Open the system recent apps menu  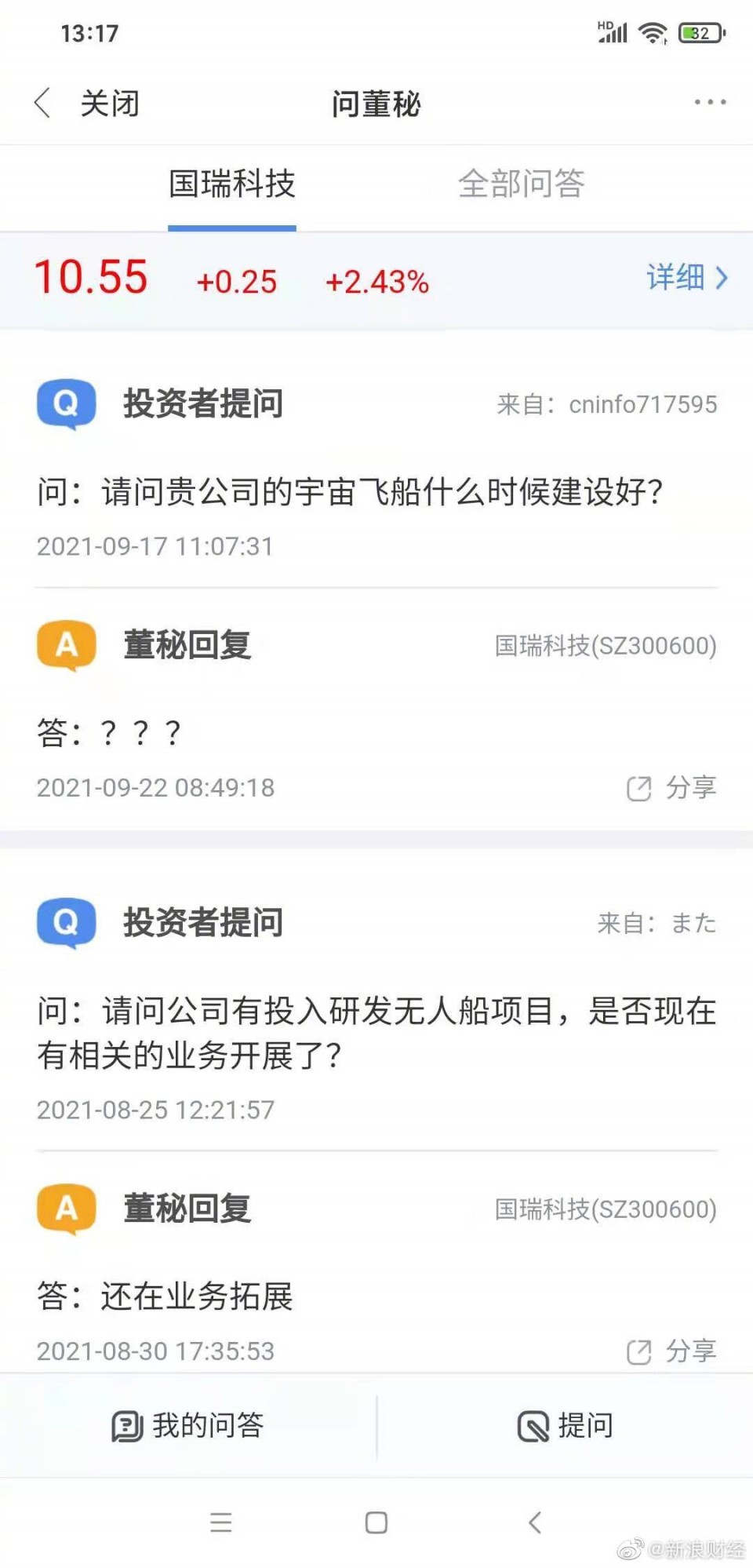[221, 1522]
